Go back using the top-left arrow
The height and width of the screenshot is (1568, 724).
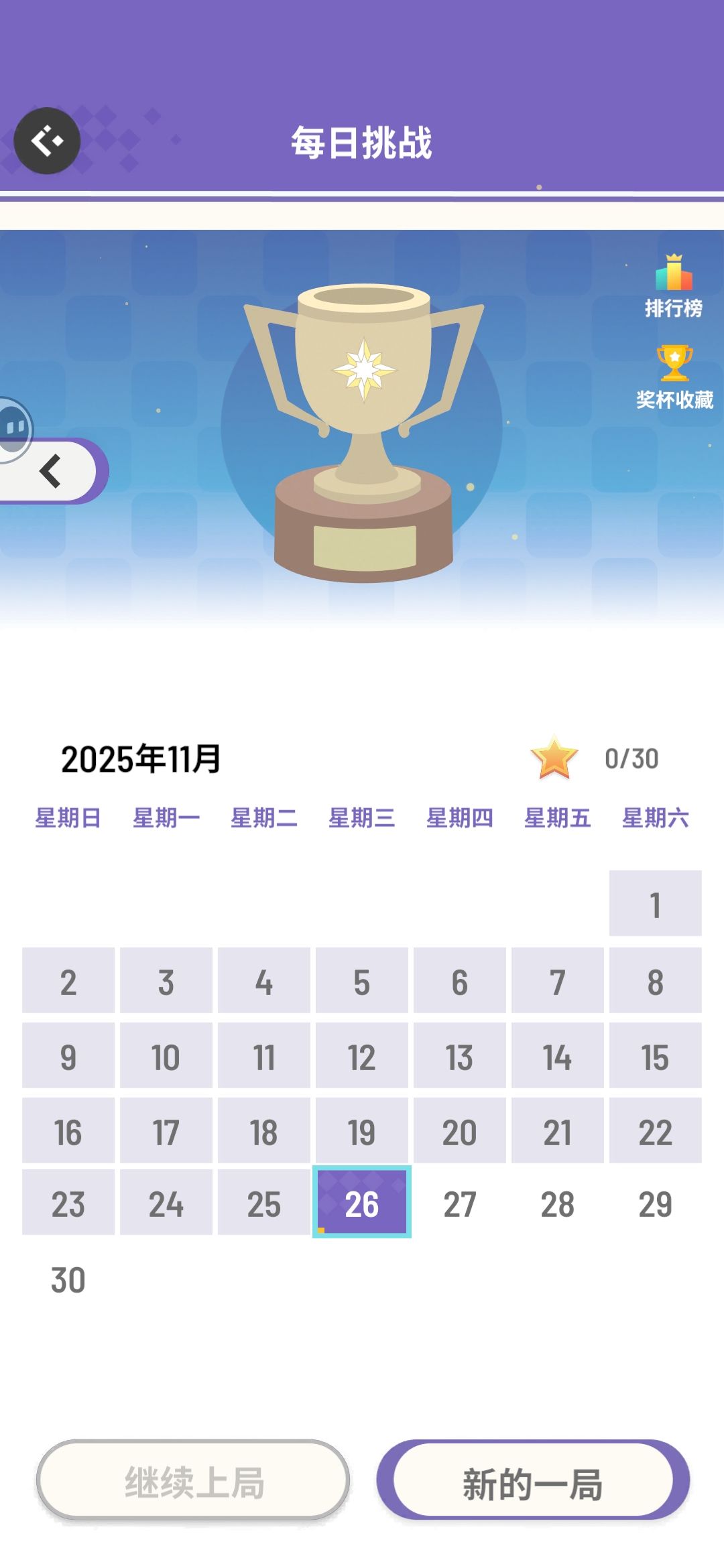point(48,141)
